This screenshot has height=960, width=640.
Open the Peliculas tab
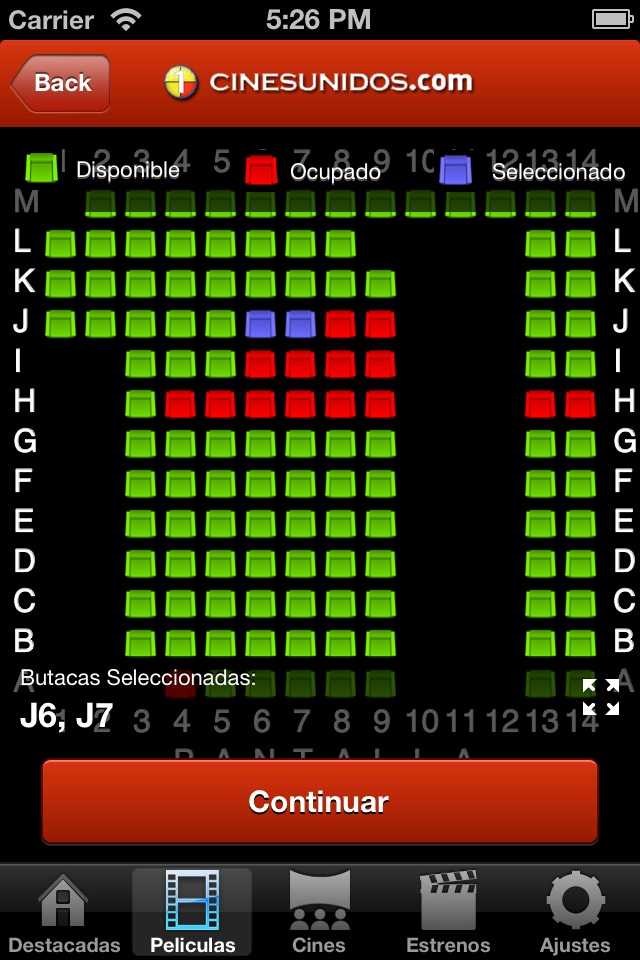pos(192,913)
